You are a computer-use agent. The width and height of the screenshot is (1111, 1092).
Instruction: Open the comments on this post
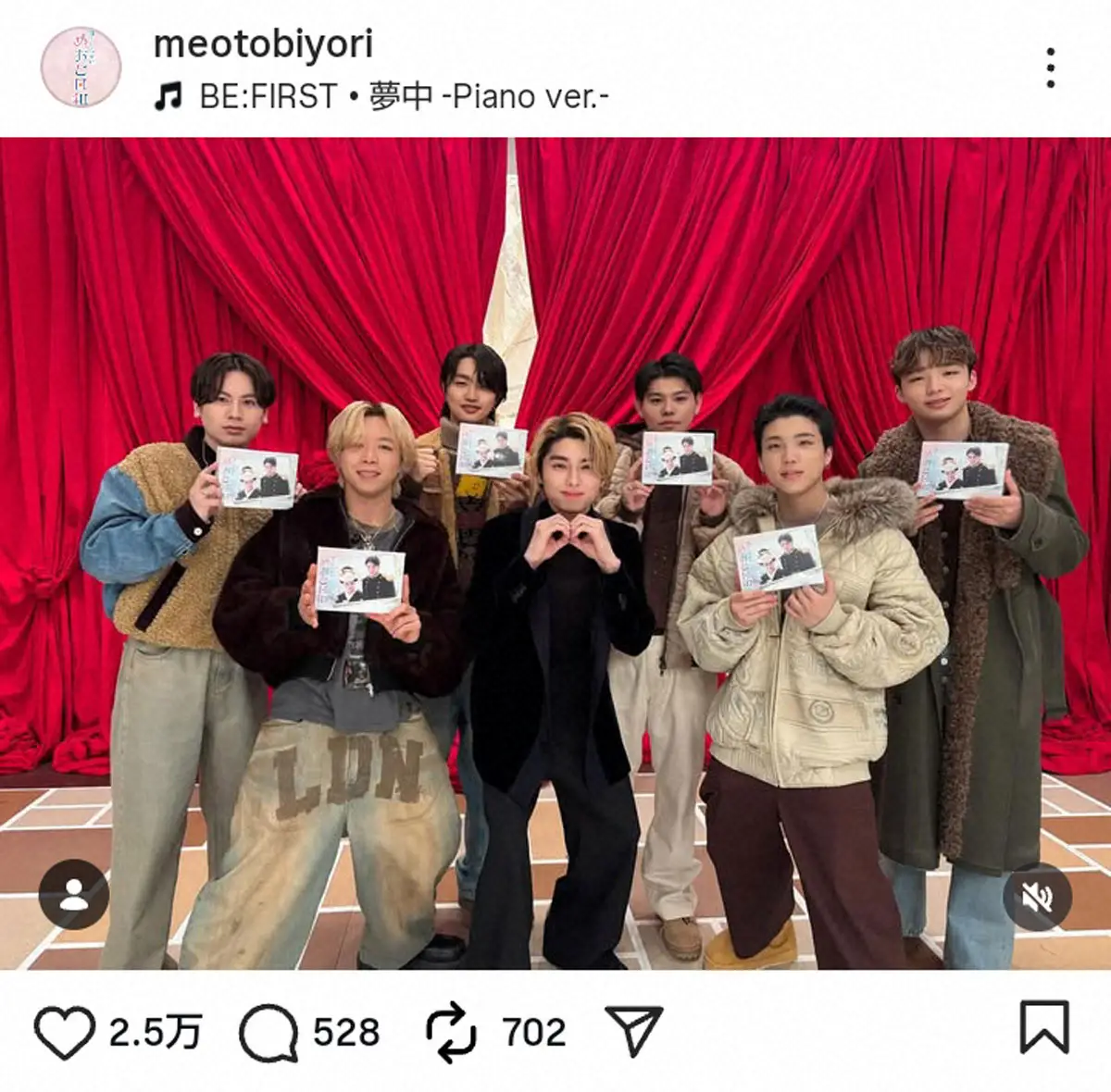coord(268,1031)
